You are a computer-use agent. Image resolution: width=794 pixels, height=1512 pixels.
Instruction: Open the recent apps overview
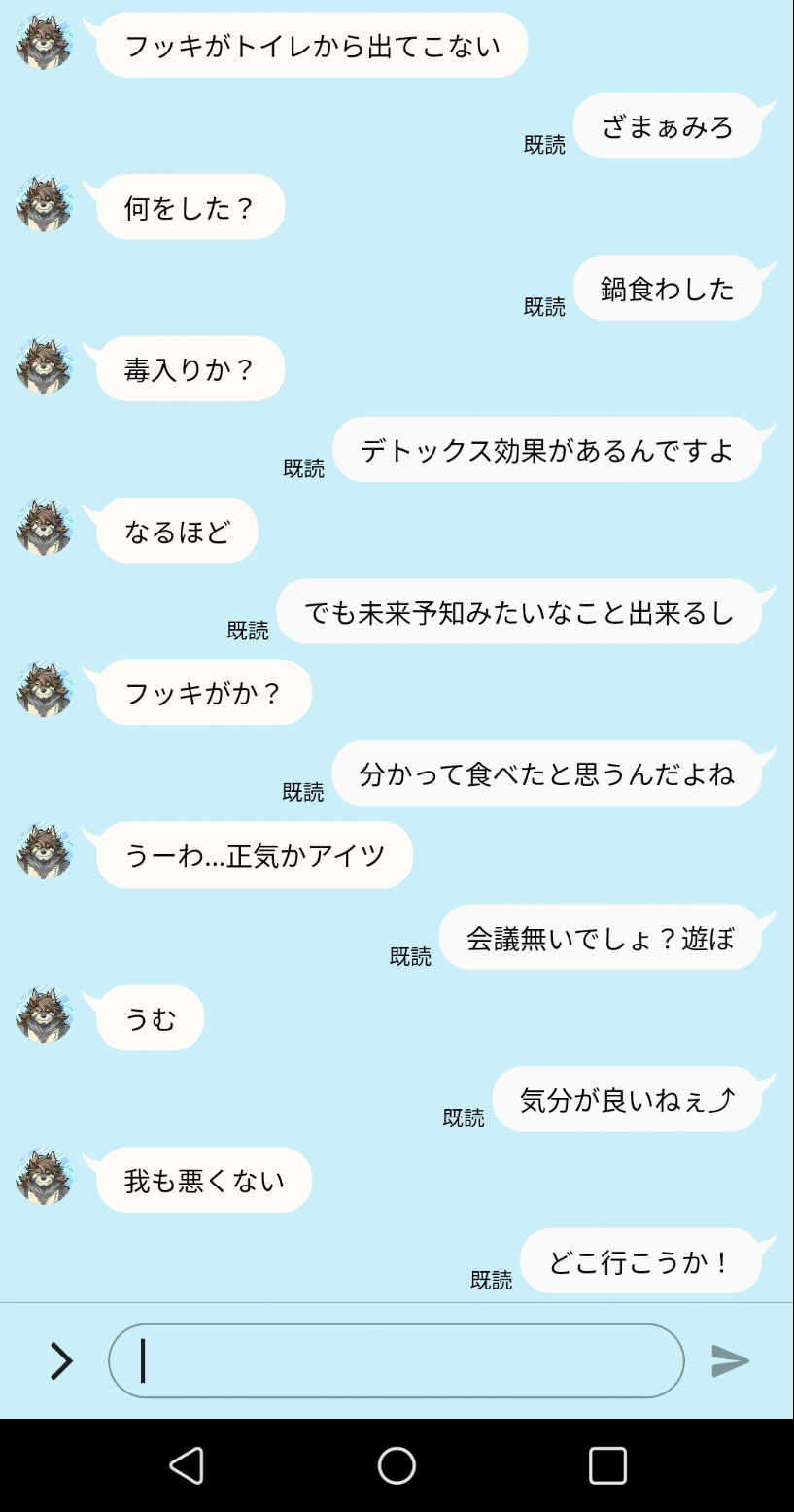607,1464
